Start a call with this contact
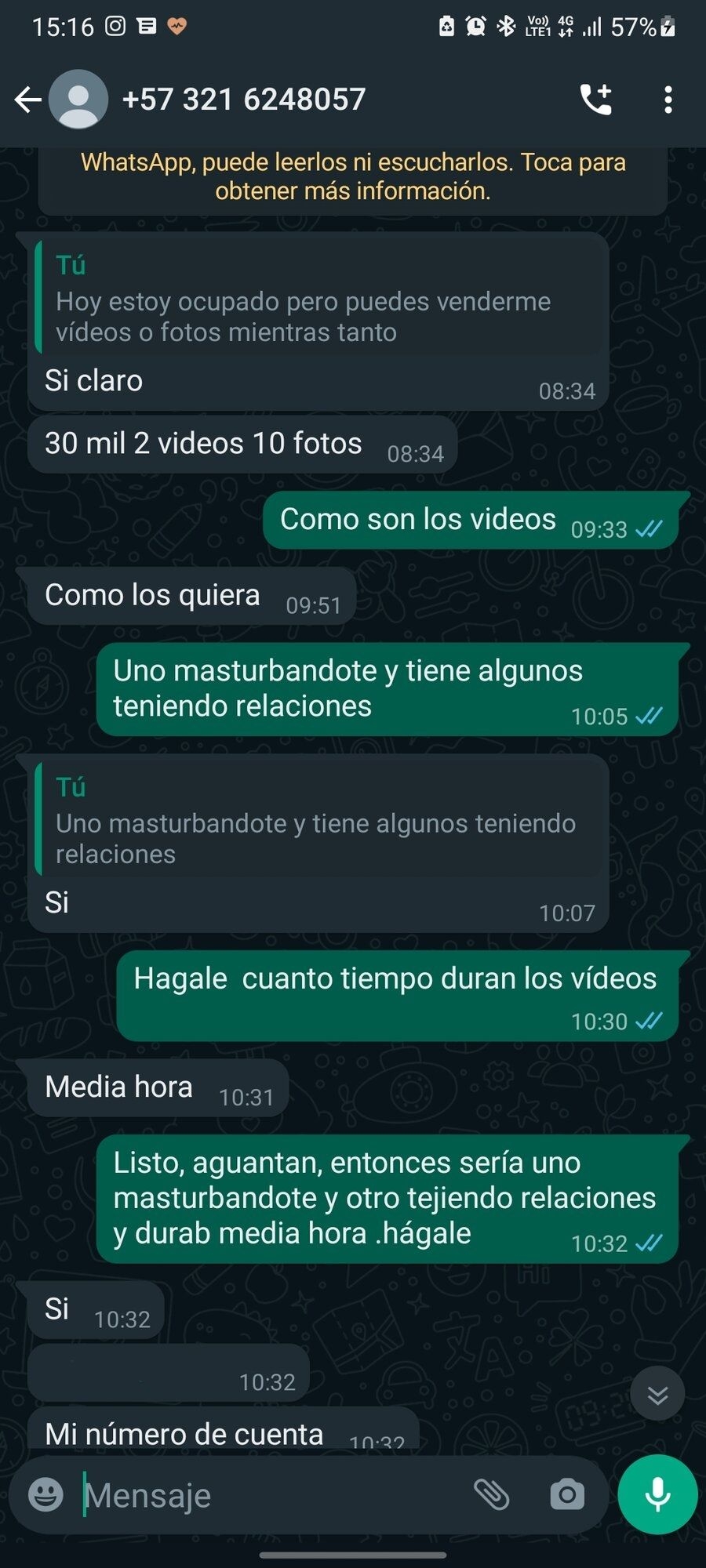This screenshot has height=1568, width=706. [596, 100]
